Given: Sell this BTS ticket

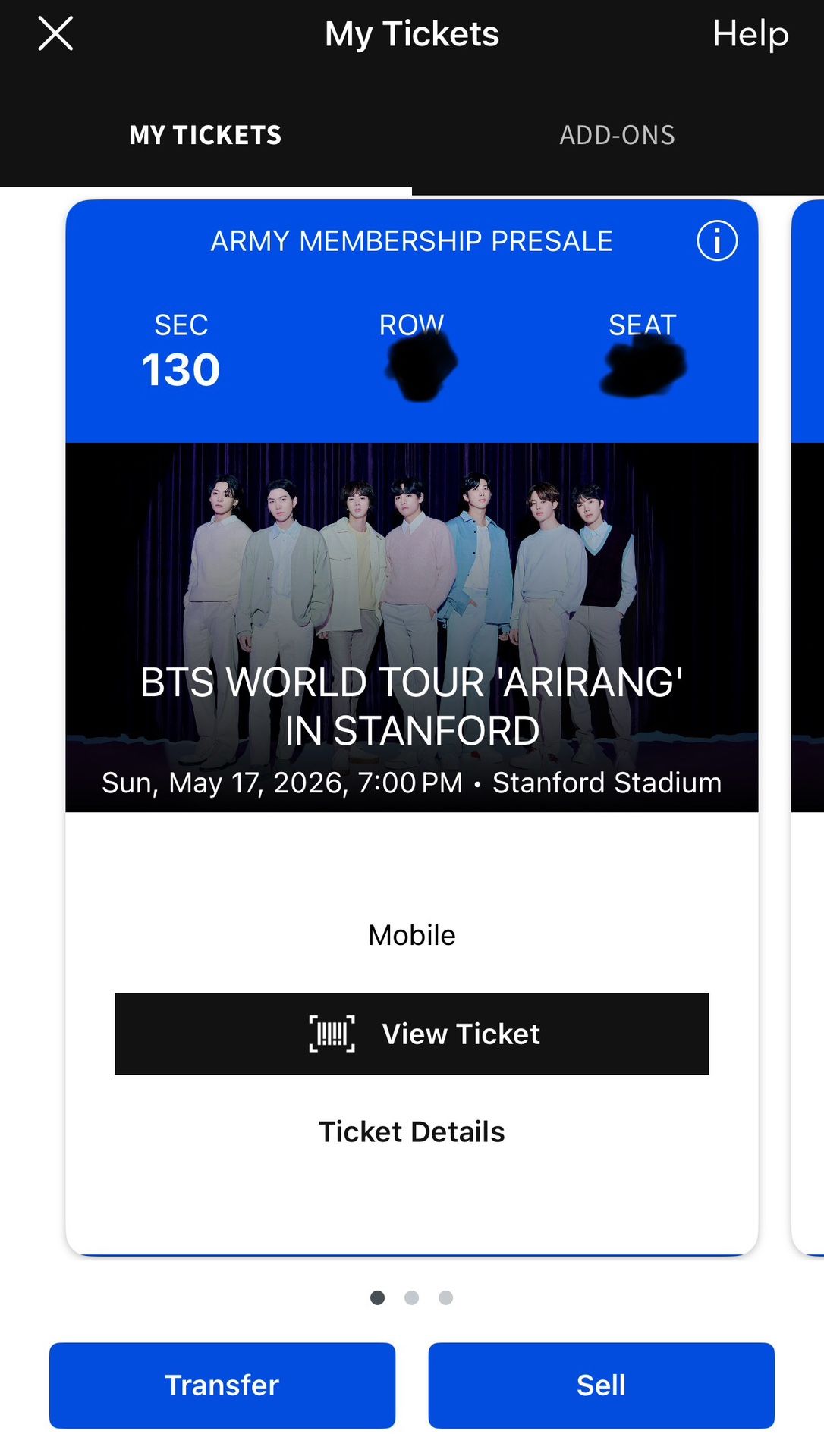Looking at the screenshot, I should [600, 1384].
